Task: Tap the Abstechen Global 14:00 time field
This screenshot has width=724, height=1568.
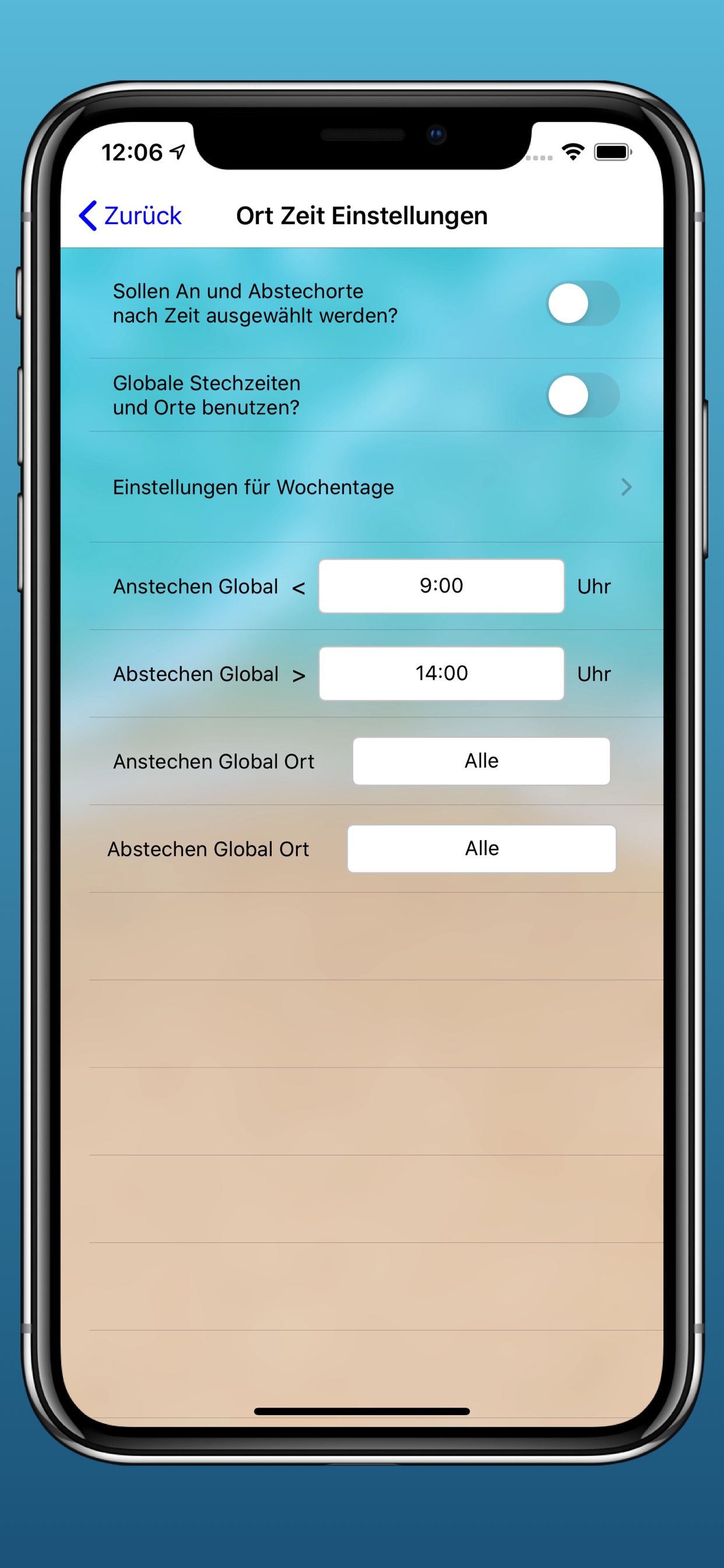Action: tap(442, 673)
